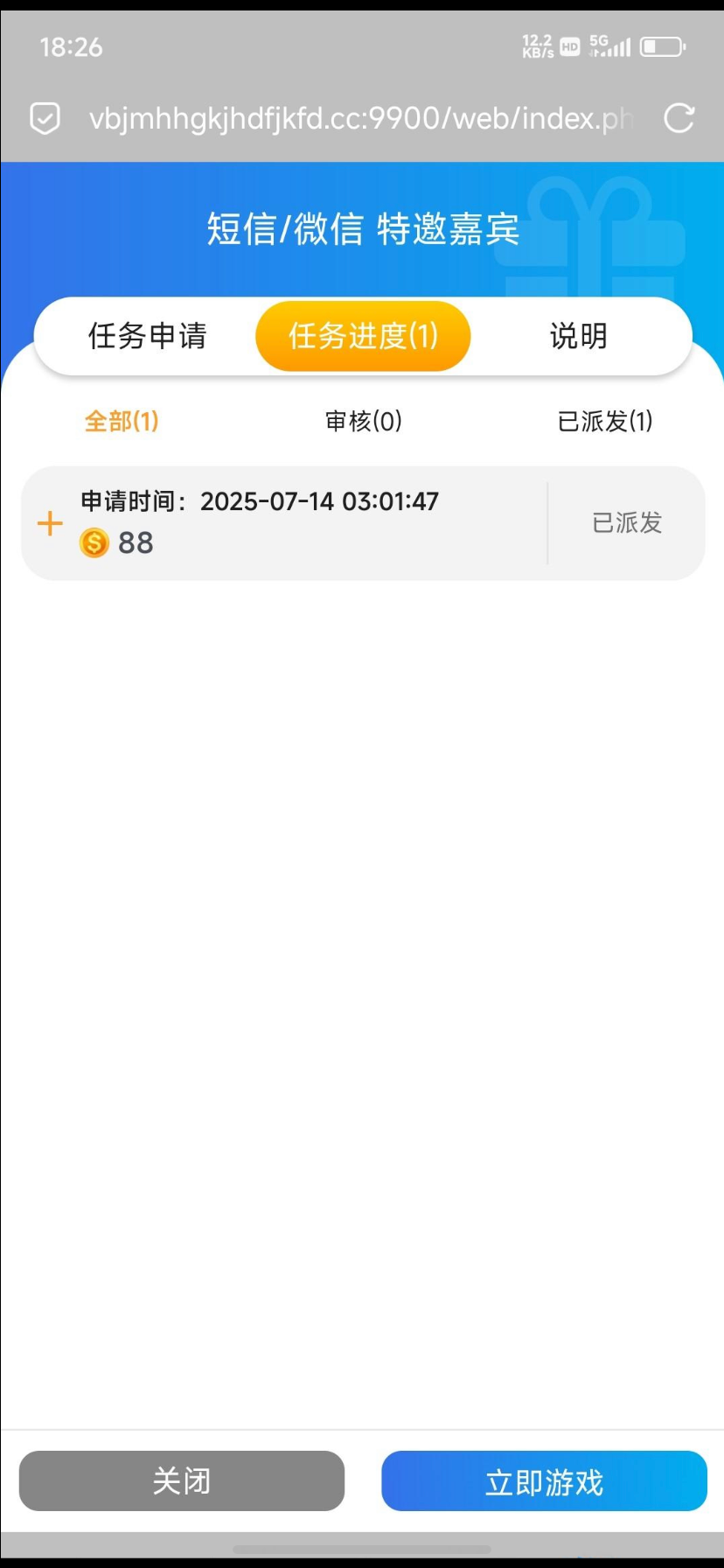The width and height of the screenshot is (724, 1568).
Task: Tap the 关闭 button
Action: (x=182, y=1481)
